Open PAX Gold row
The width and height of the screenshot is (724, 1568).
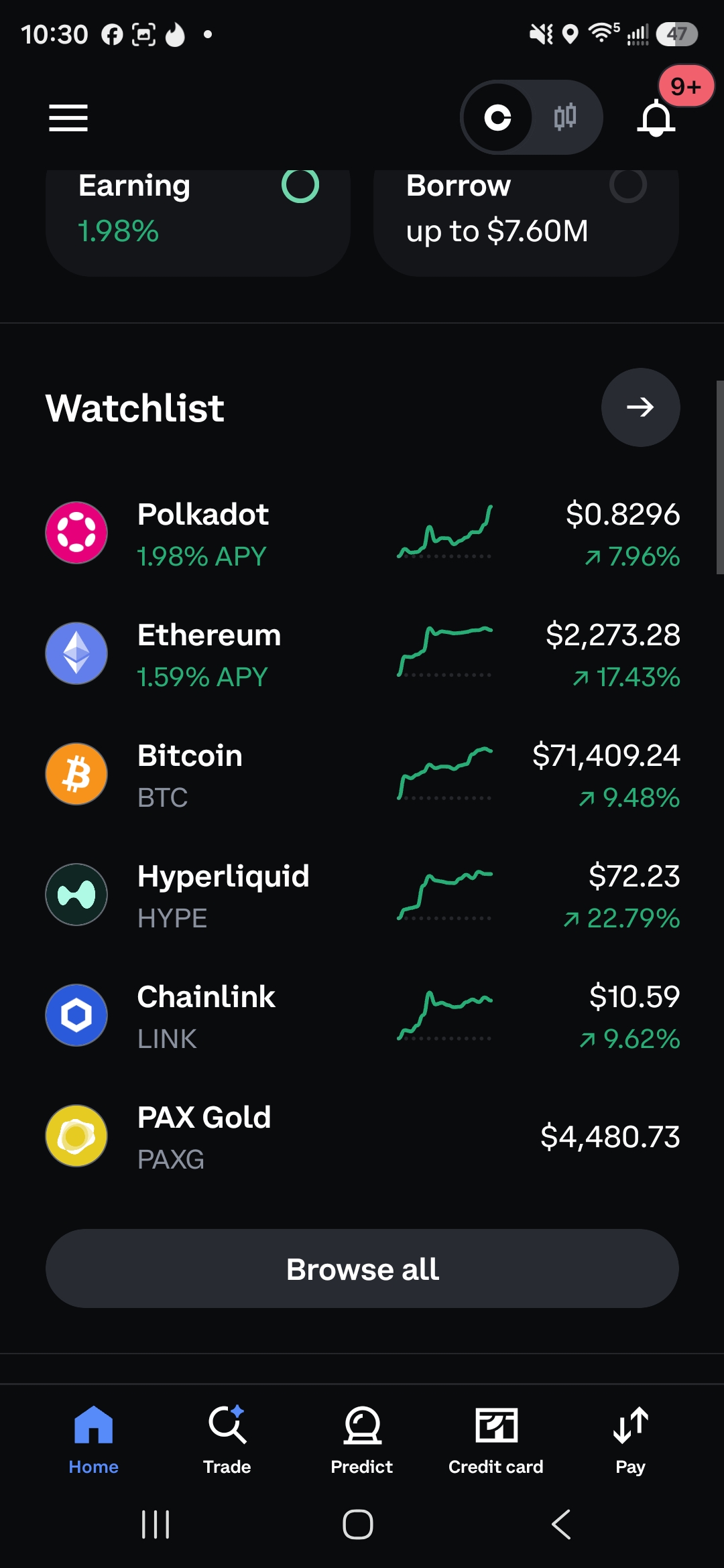tap(362, 1136)
